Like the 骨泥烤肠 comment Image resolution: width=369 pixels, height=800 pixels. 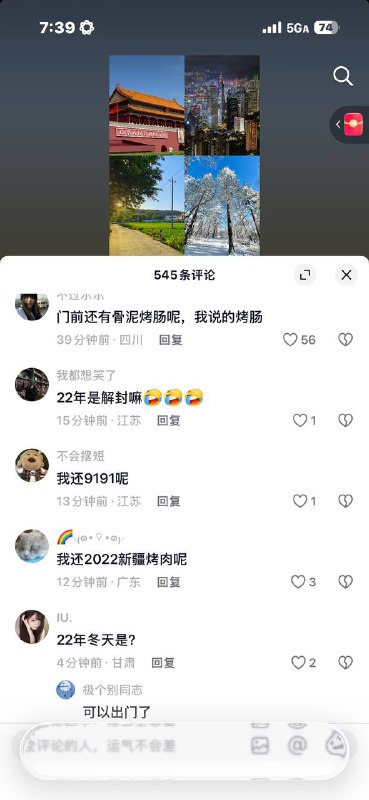click(300, 340)
